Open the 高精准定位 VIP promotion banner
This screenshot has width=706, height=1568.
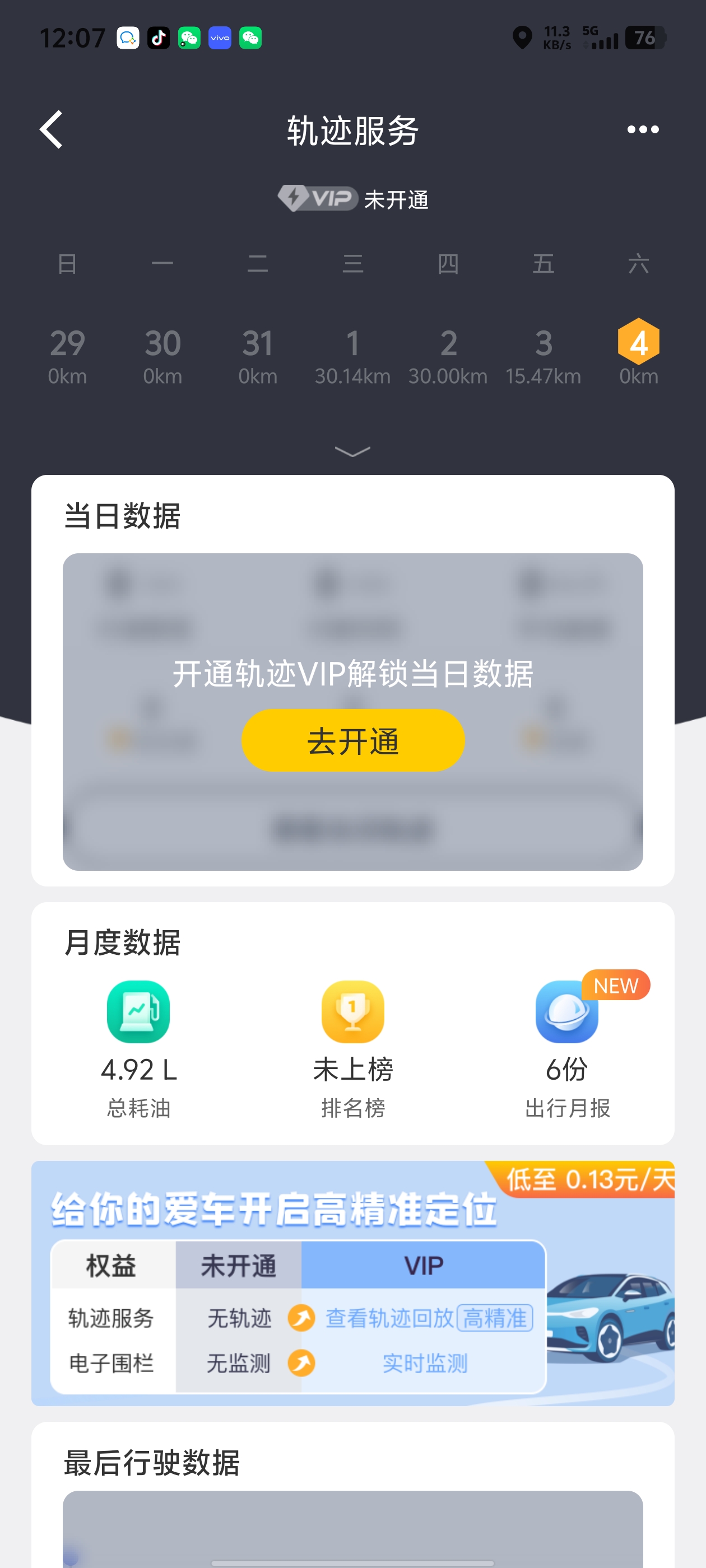352,1282
